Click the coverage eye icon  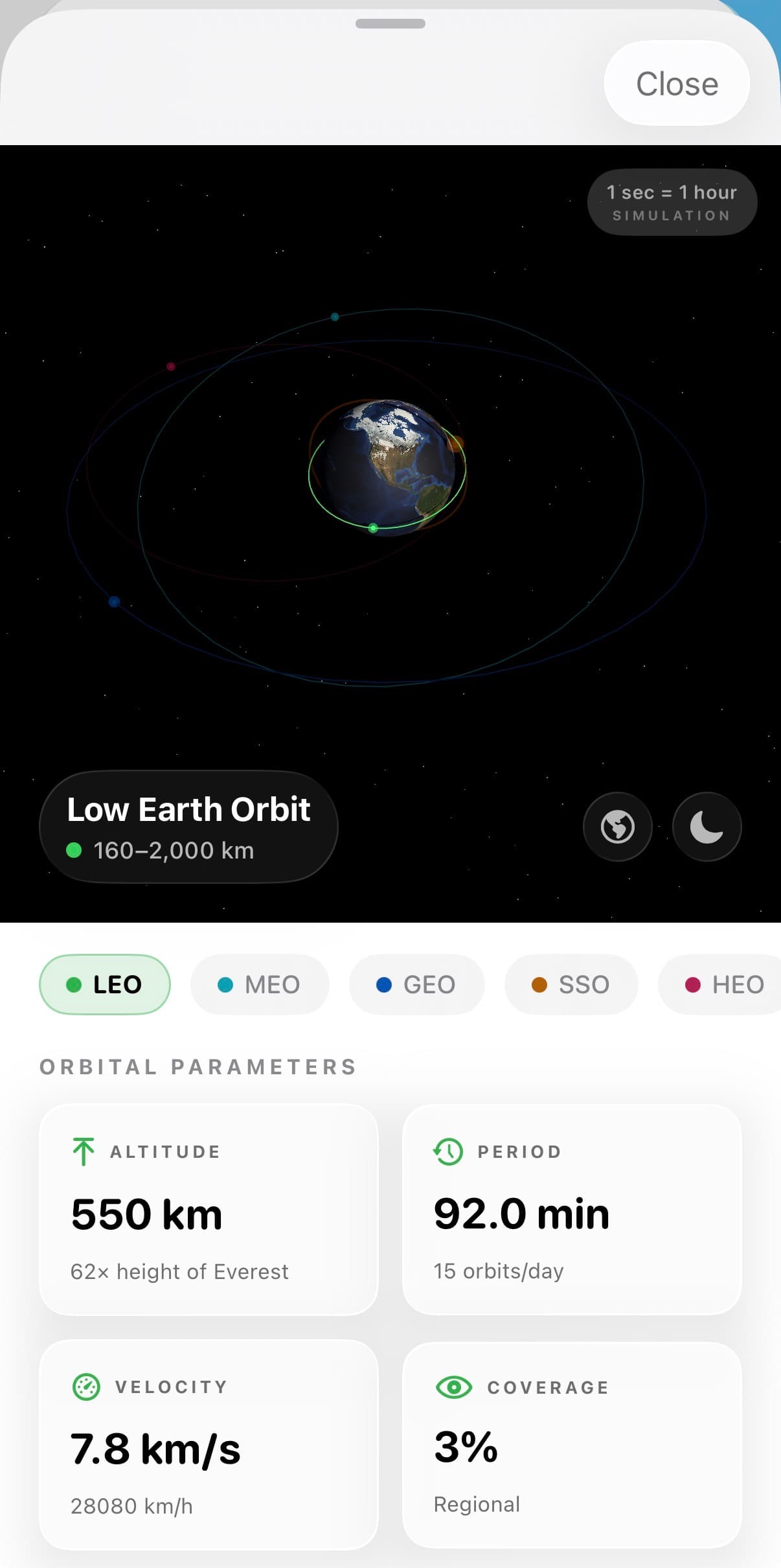pos(452,1387)
